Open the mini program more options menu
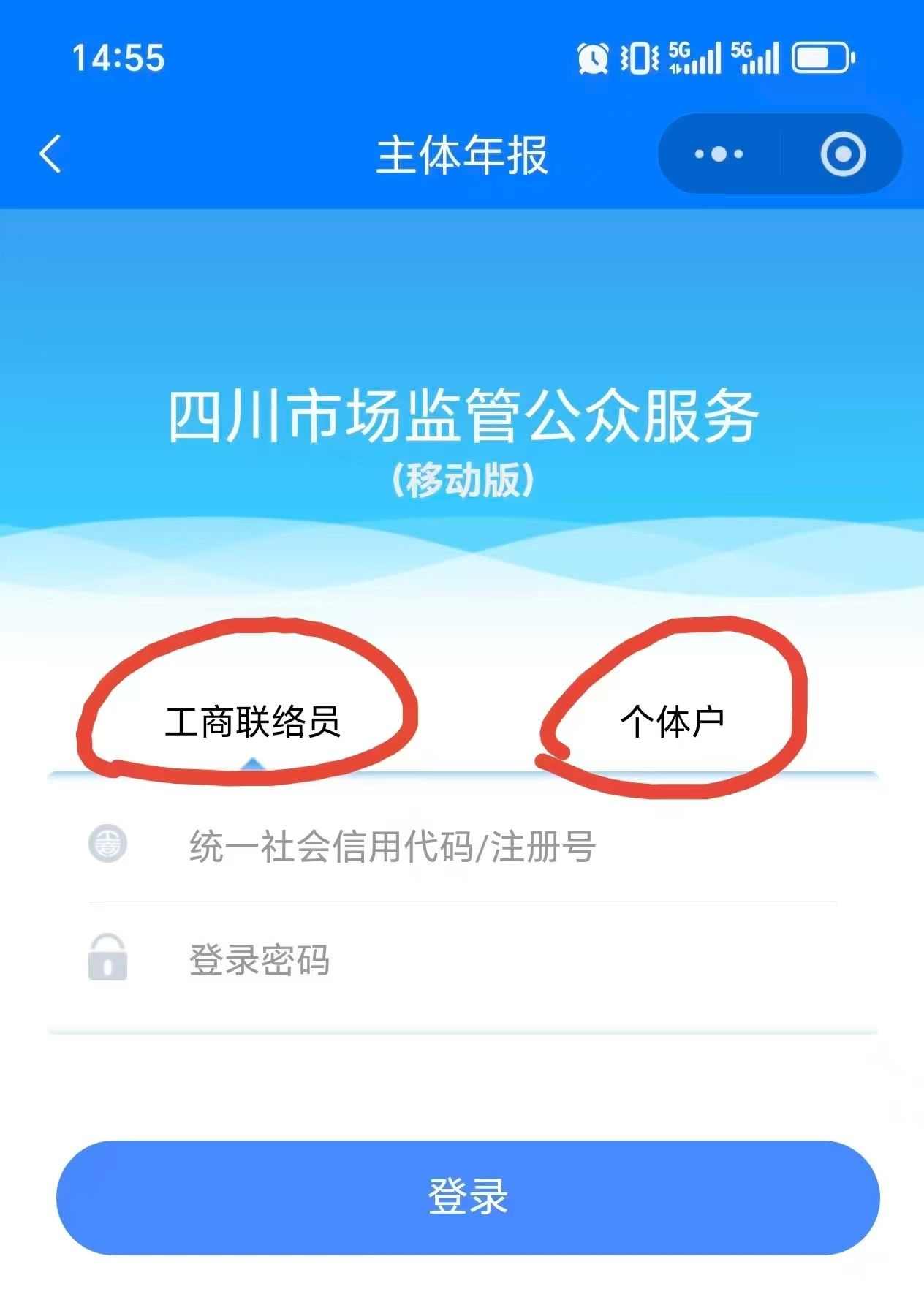Image resolution: width=924 pixels, height=1289 pixels. pyautogui.click(x=719, y=154)
